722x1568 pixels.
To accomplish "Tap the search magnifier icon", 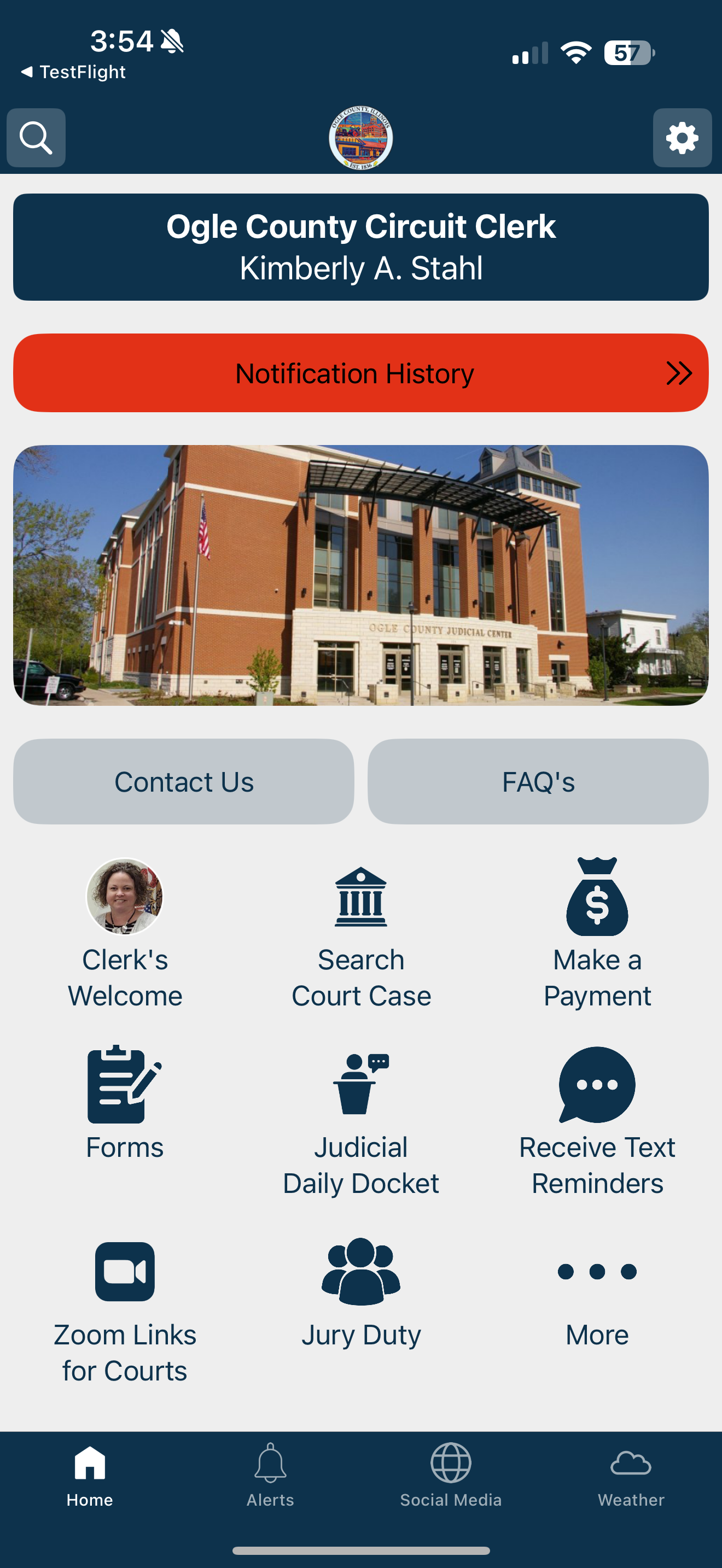I will pos(36,138).
